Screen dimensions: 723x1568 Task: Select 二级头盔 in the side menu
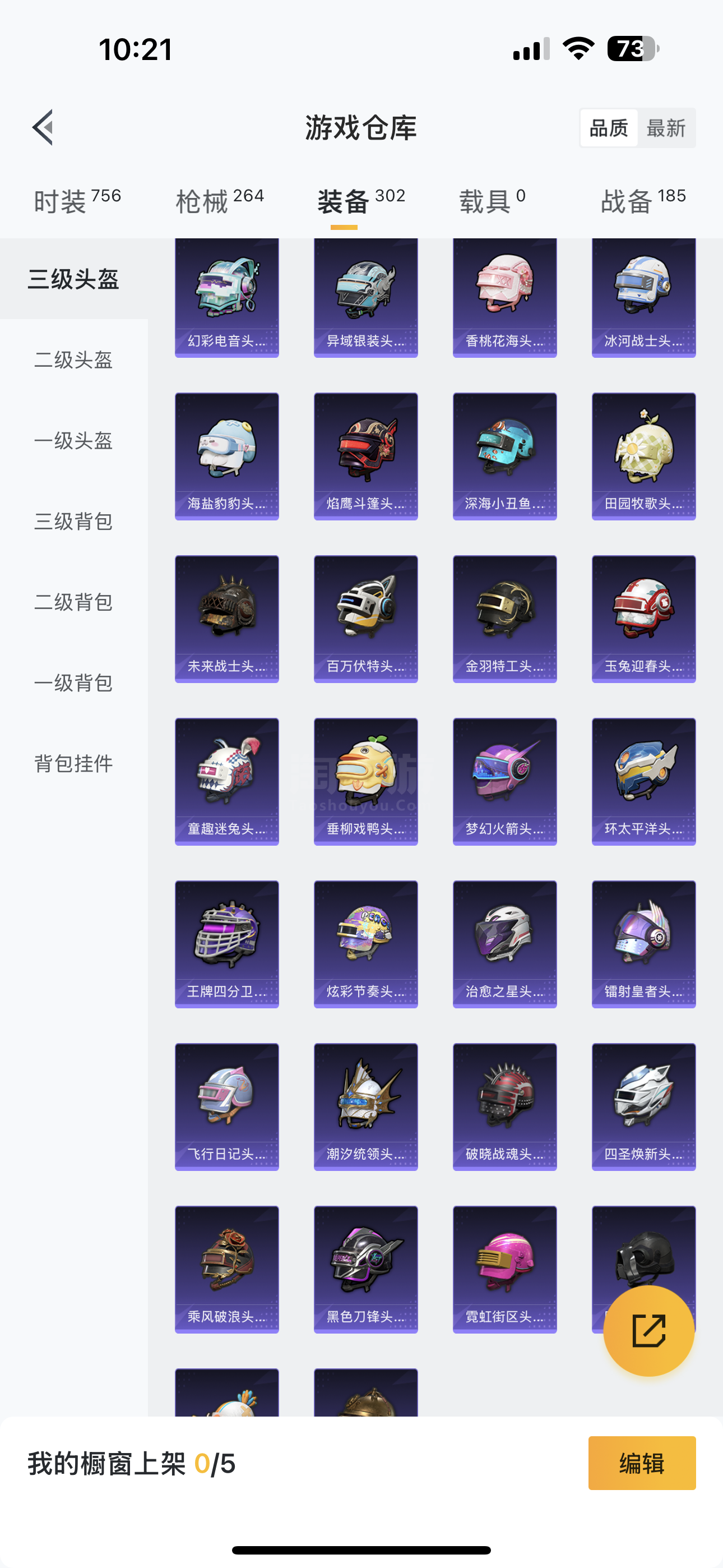coord(73,359)
